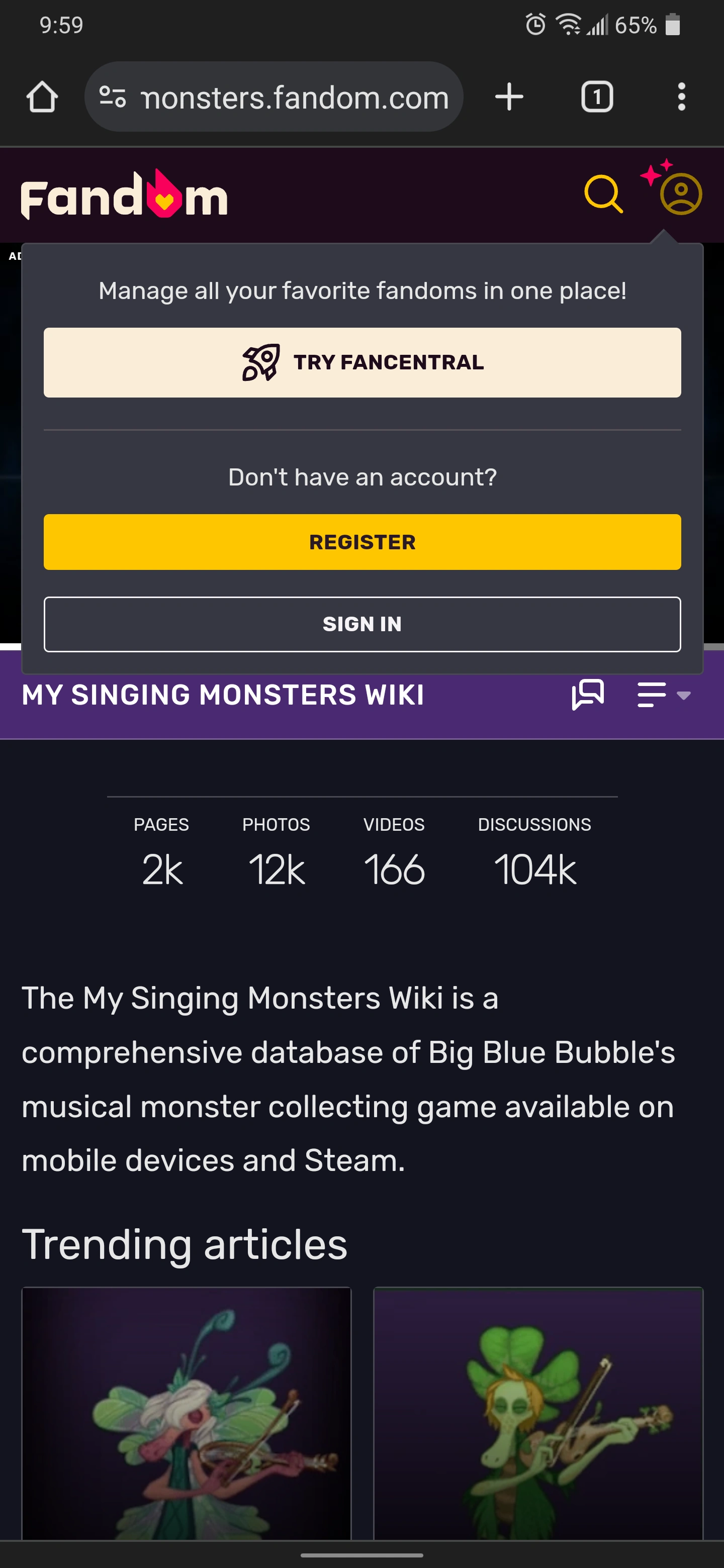Tap the rocket icon inside Try Fancentral

tap(260, 363)
